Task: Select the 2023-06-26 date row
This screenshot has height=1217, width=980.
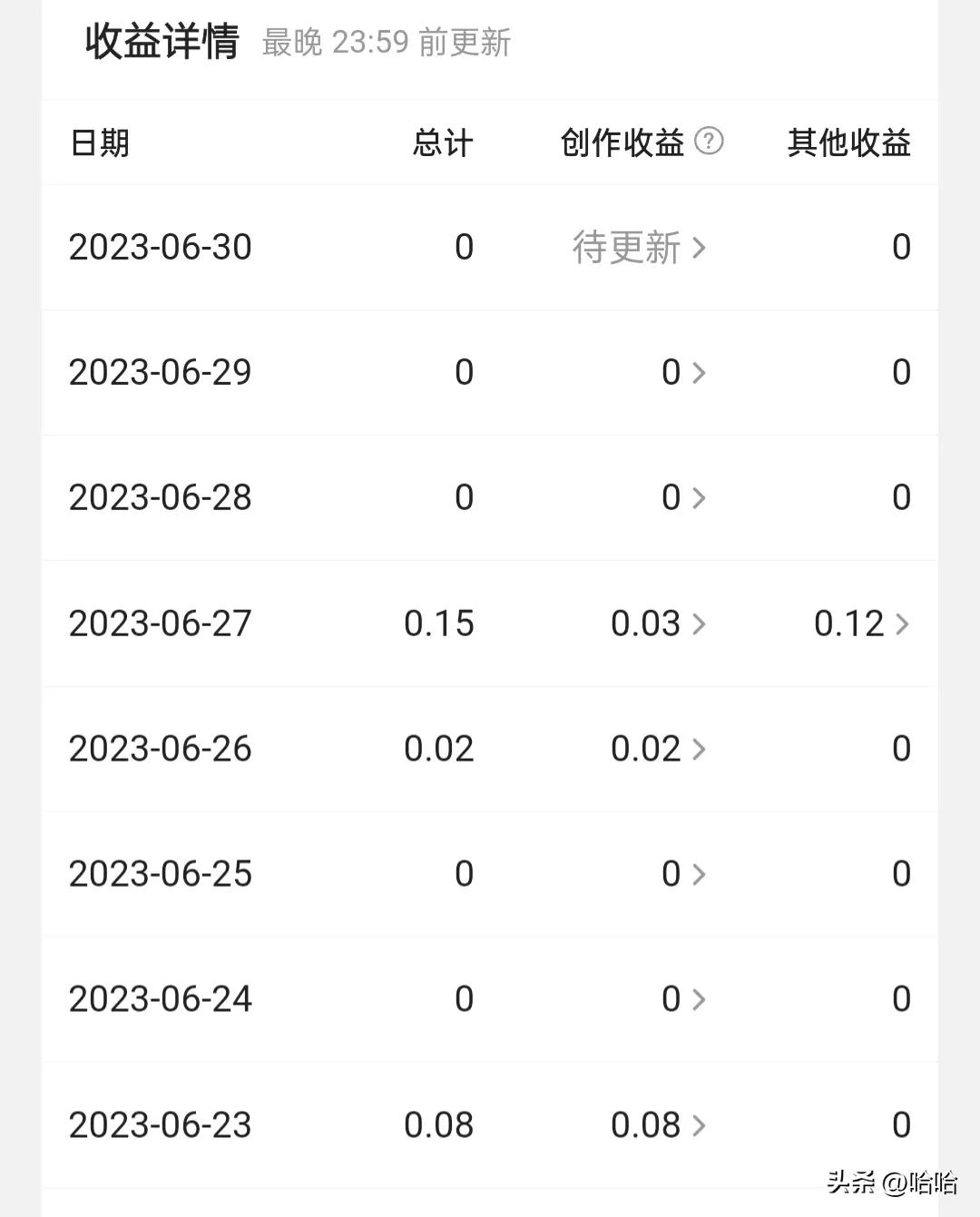Action: 161,749
